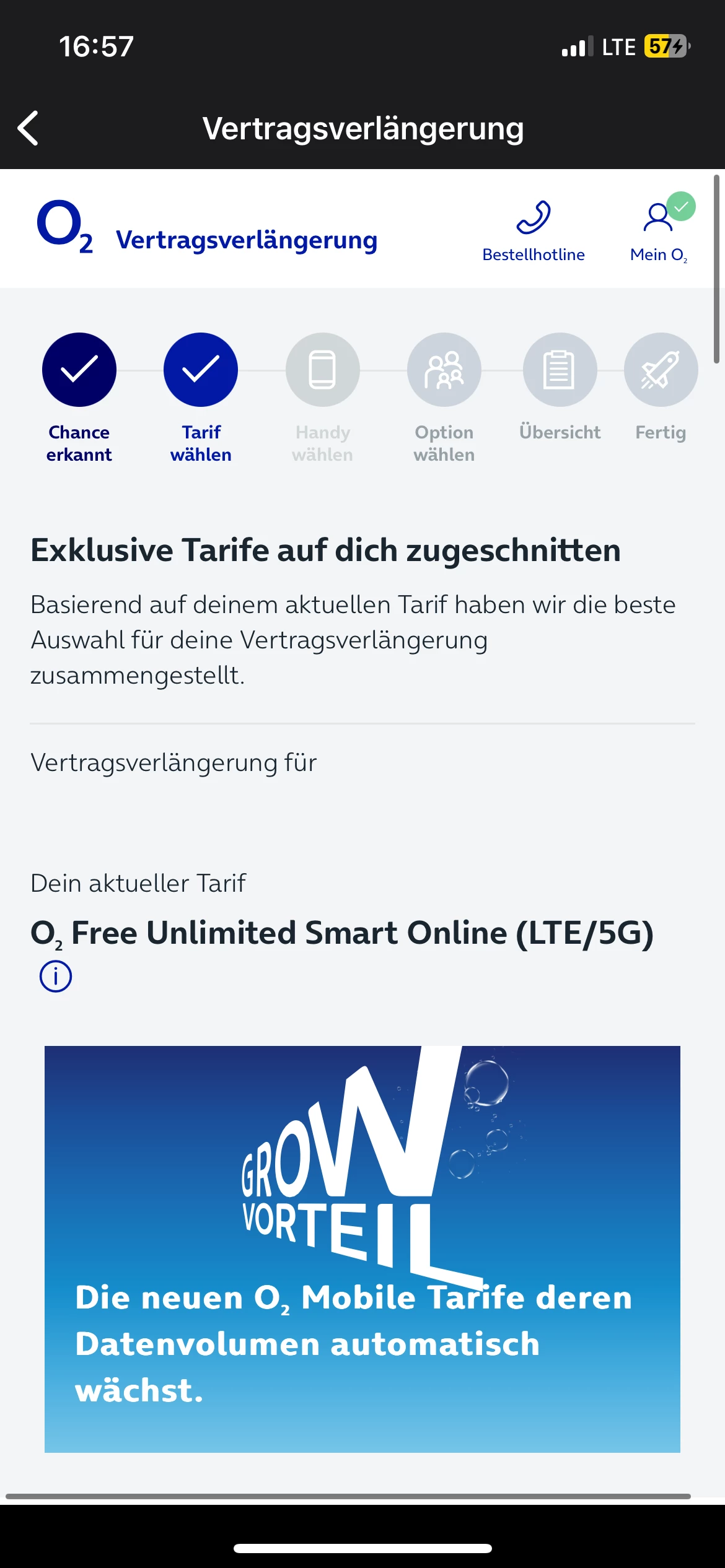This screenshot has width=725, height=1568.
Task: Open the Grow Vorteil banner
Action: coord(362,1248)
